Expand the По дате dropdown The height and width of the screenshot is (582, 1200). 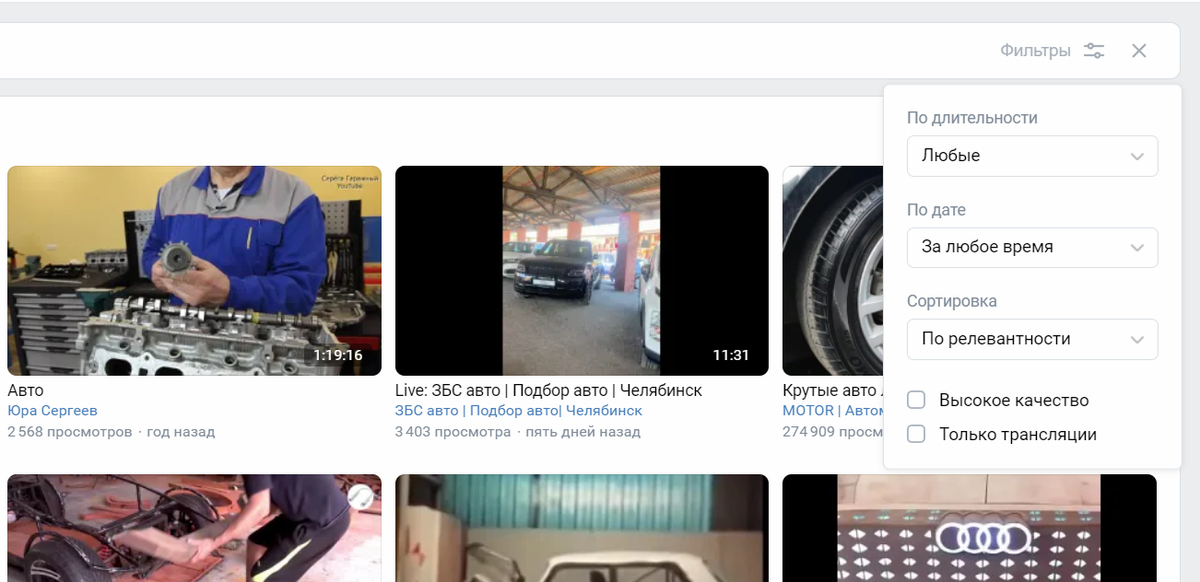click(x=1032, y=247)
